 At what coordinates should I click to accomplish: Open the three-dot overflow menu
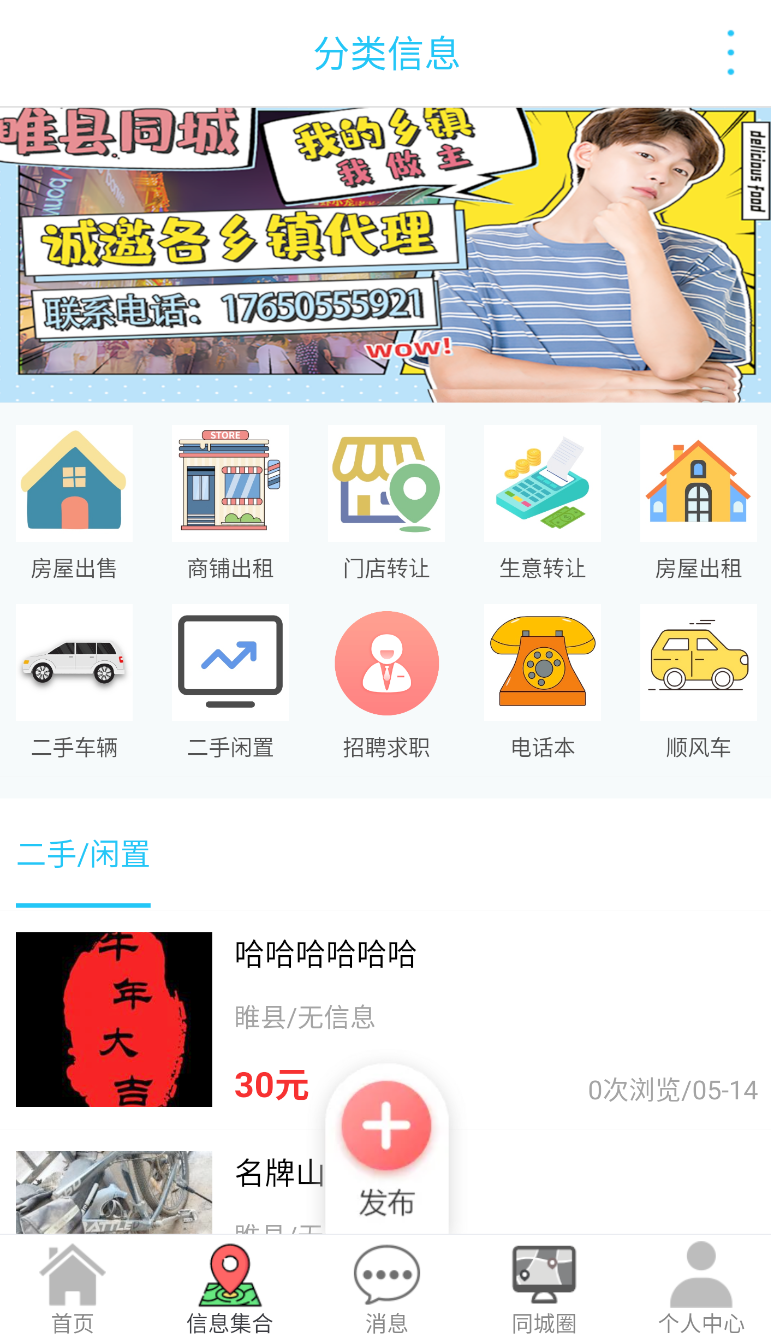tap(731, 52)
